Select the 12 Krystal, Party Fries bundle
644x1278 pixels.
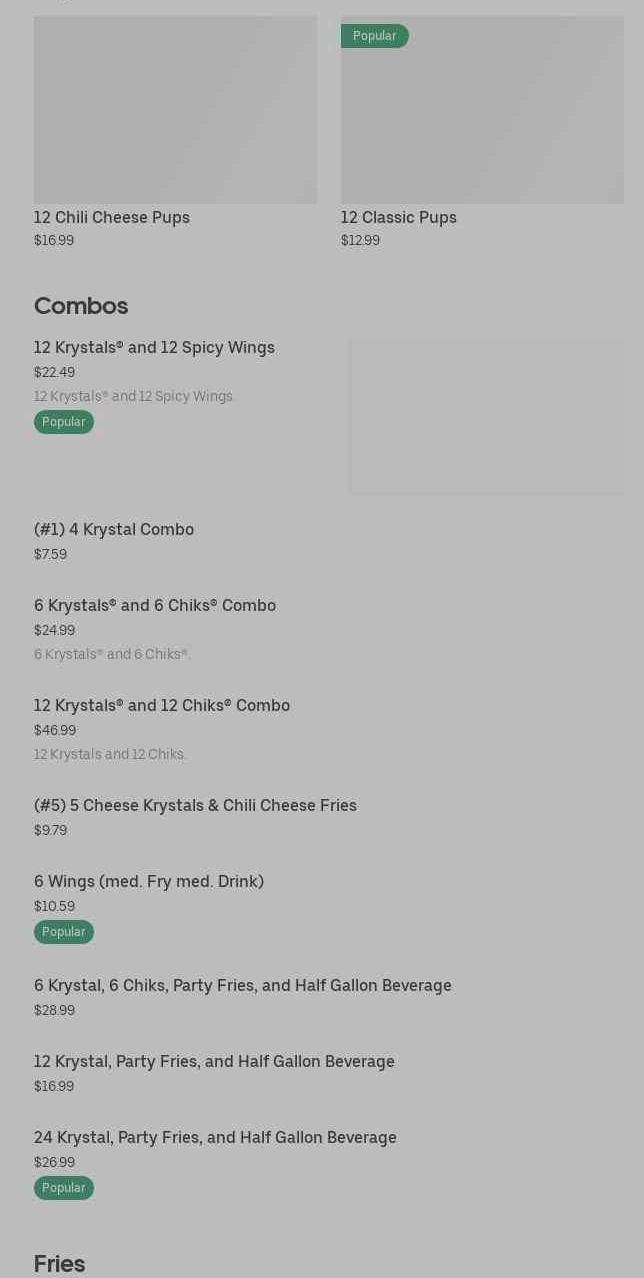pyautogui.click(x=214, y=1062)
